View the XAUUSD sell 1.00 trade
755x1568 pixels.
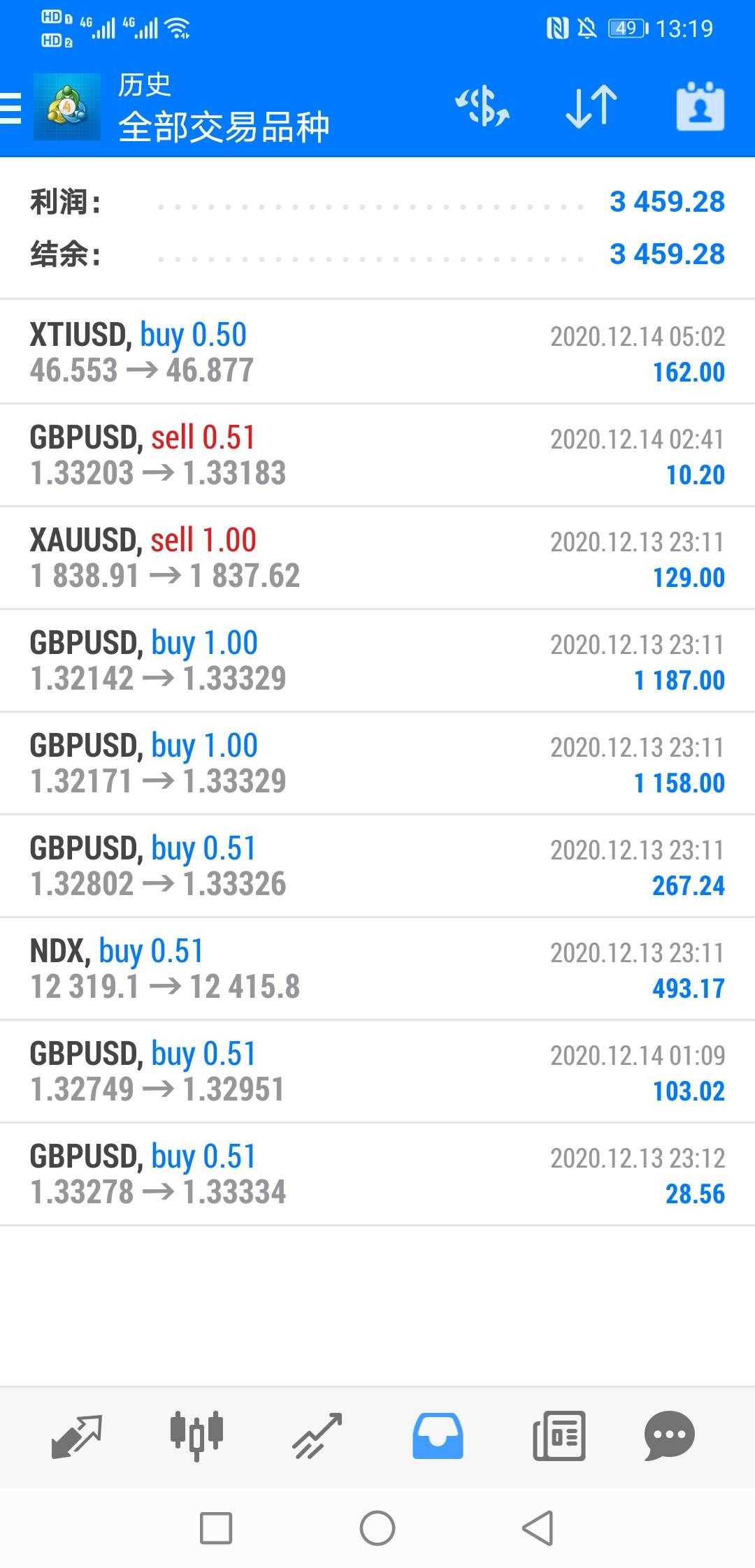(x=377, y=558)
